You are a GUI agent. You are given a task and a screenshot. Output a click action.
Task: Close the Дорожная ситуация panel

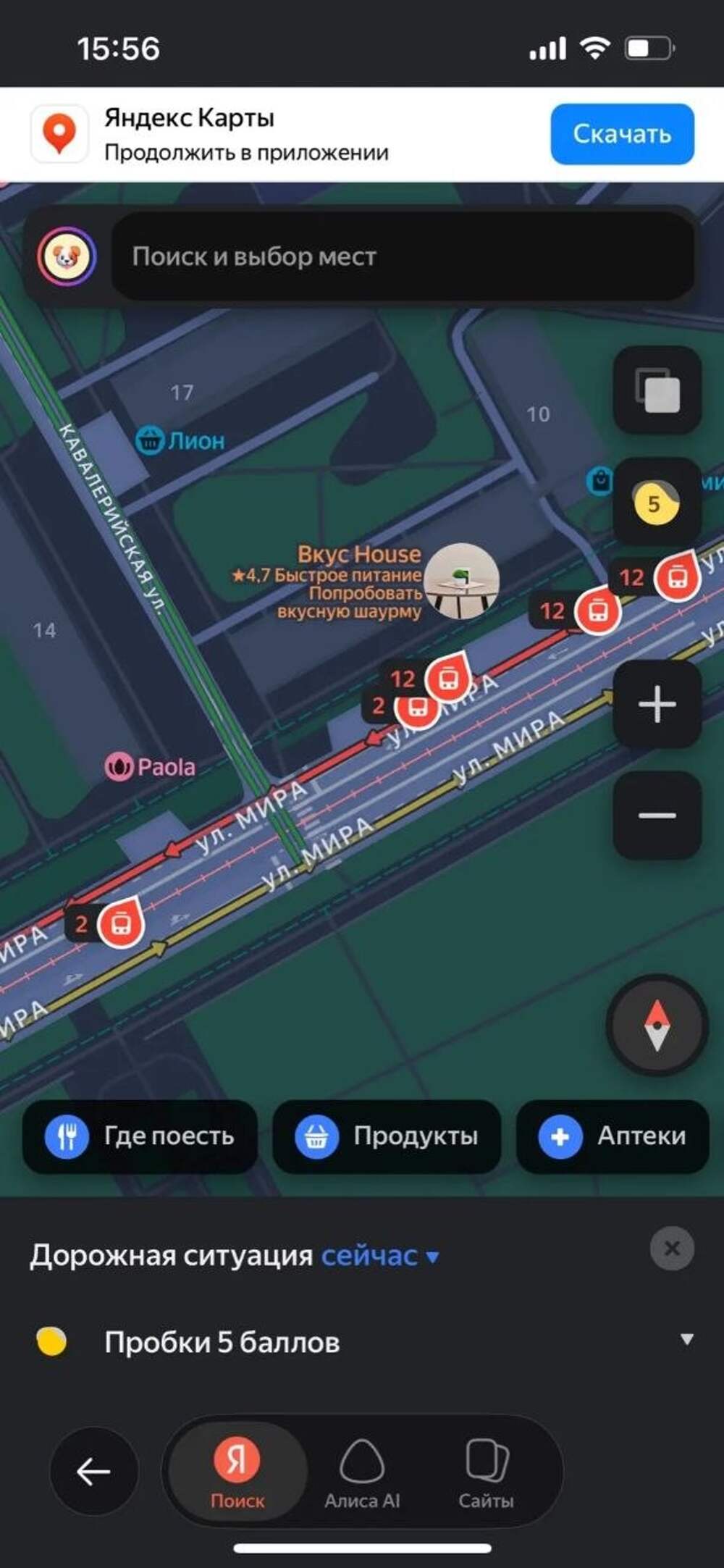pyautogui.click(x=672, y=1248)
